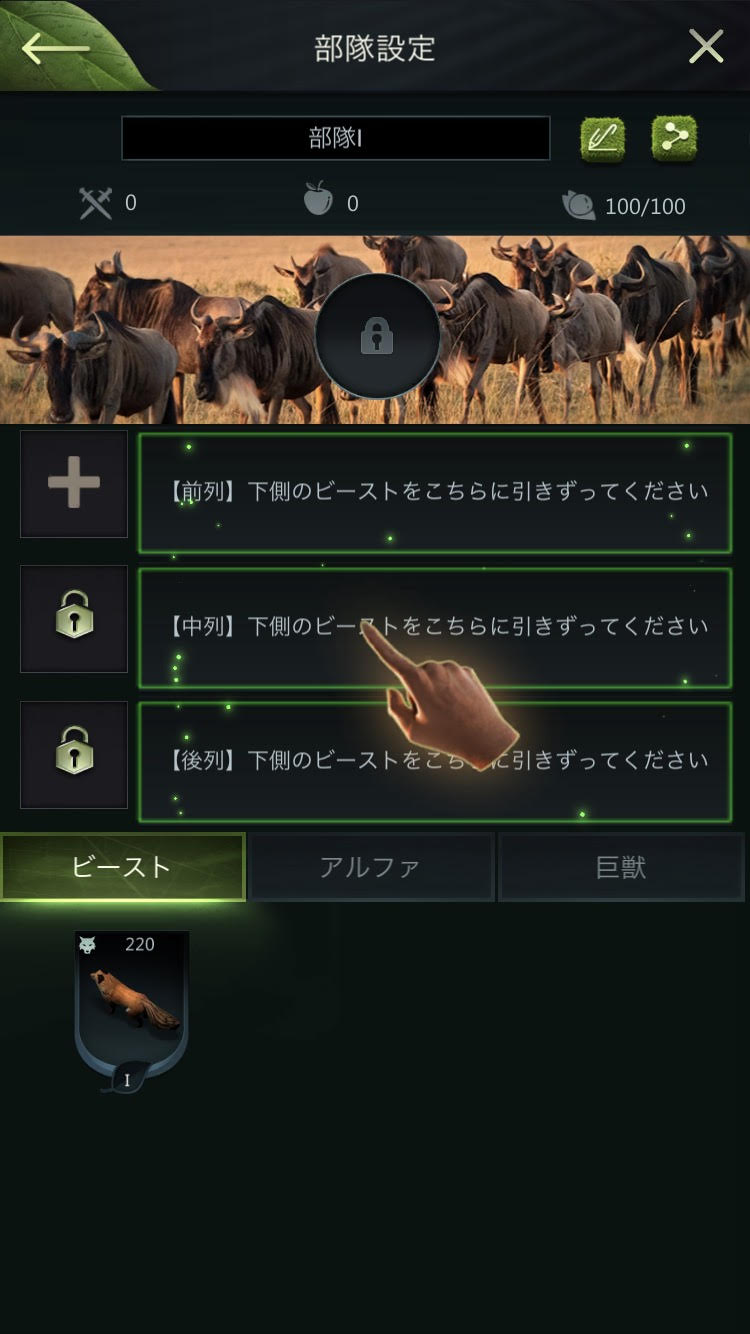Switch to the アルファ tab

[370, 867]
